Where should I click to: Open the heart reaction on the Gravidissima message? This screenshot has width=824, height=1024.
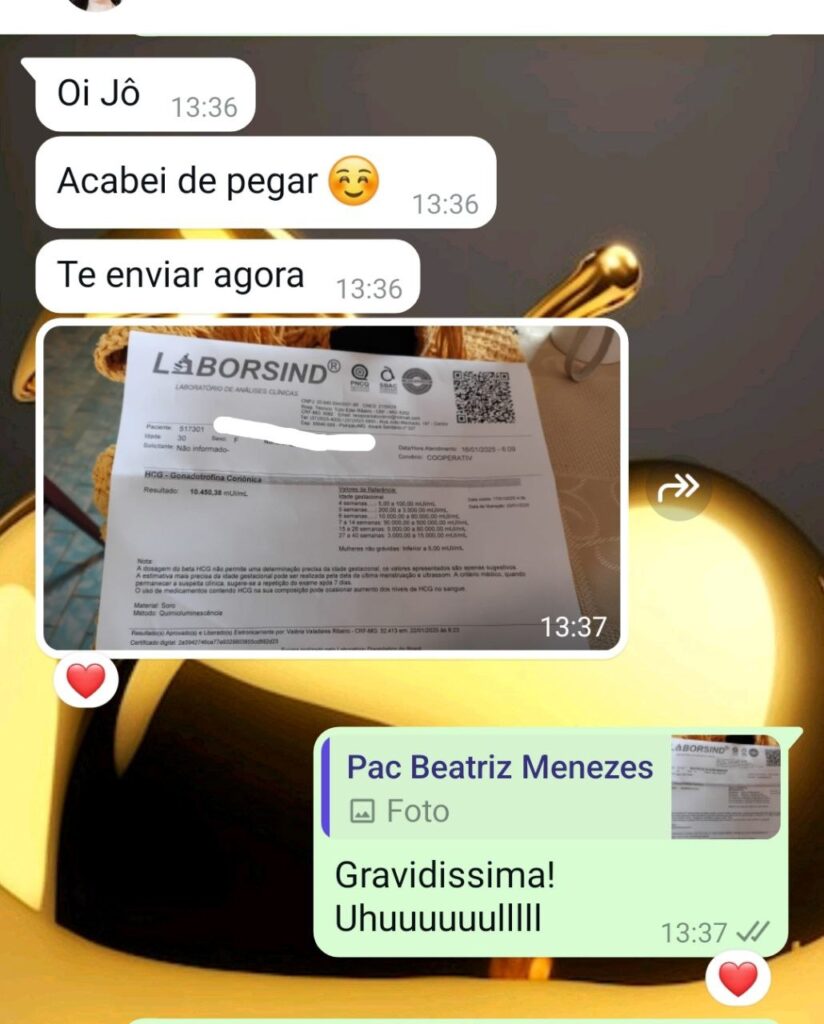tap(738, 978)
